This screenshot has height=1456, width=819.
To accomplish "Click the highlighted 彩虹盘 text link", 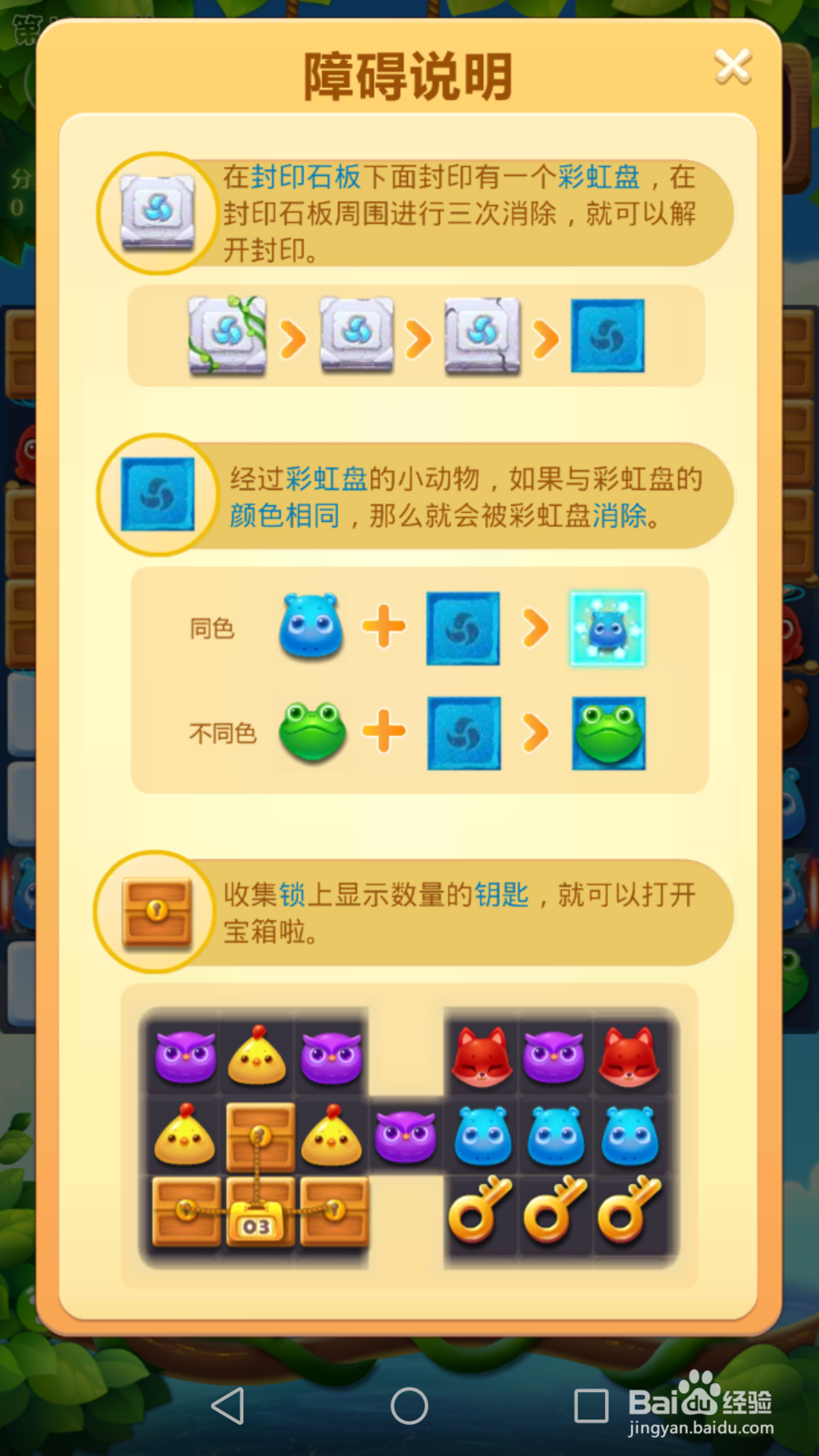I will click(x=600, y=174).
